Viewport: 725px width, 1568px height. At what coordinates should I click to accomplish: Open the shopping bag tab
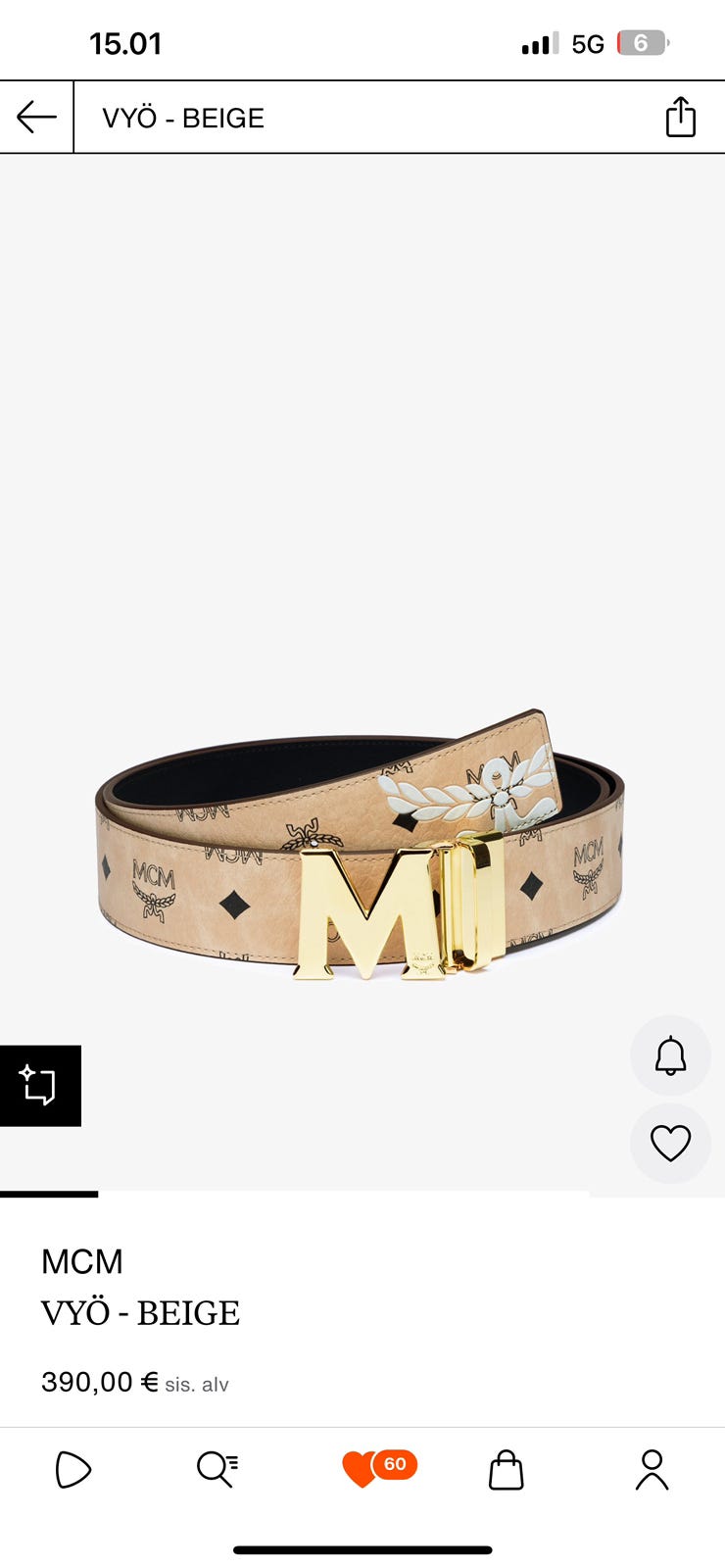coord(506,1470)
